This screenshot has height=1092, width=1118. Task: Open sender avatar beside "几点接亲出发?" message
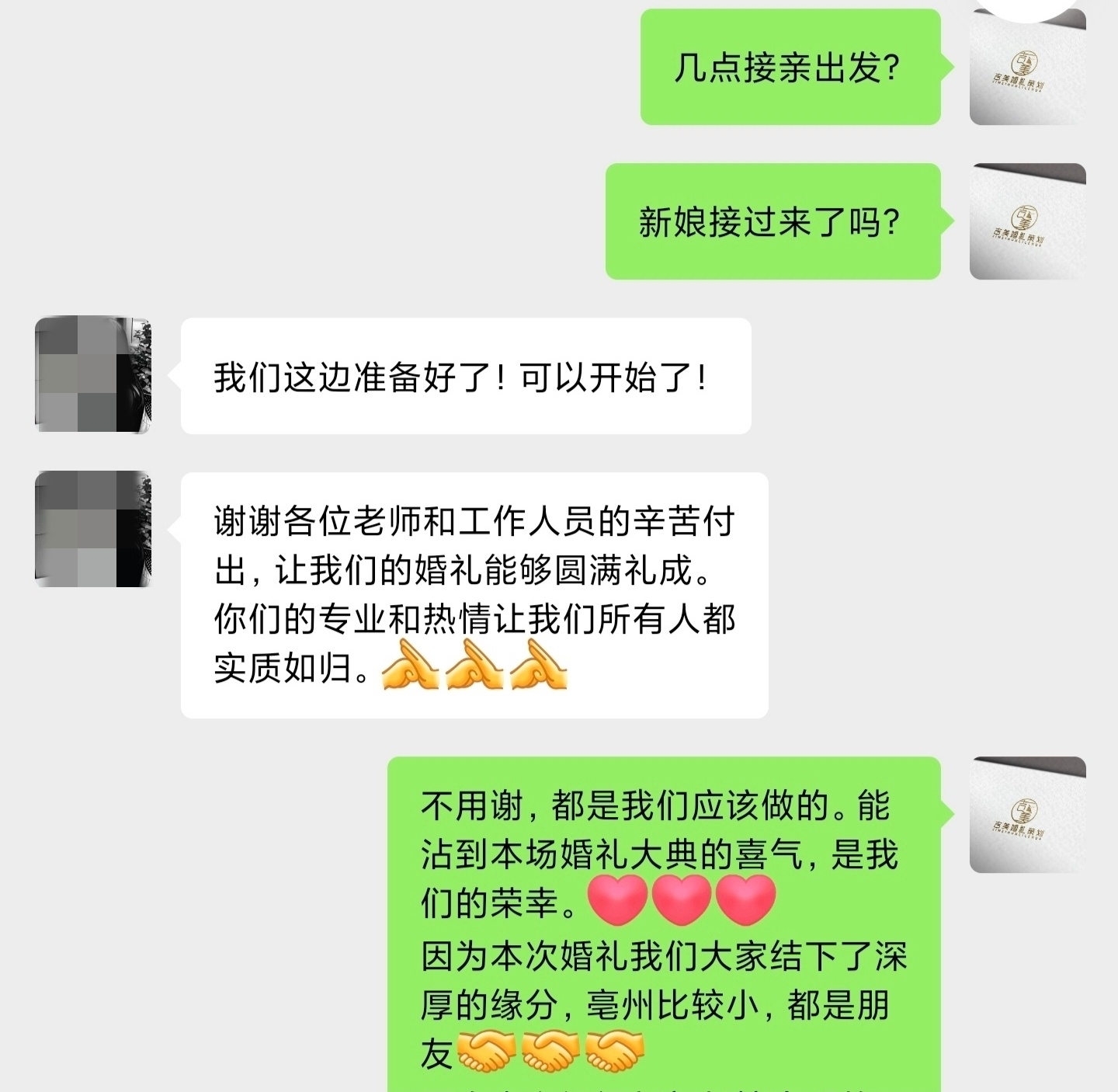pos(1027,67)
